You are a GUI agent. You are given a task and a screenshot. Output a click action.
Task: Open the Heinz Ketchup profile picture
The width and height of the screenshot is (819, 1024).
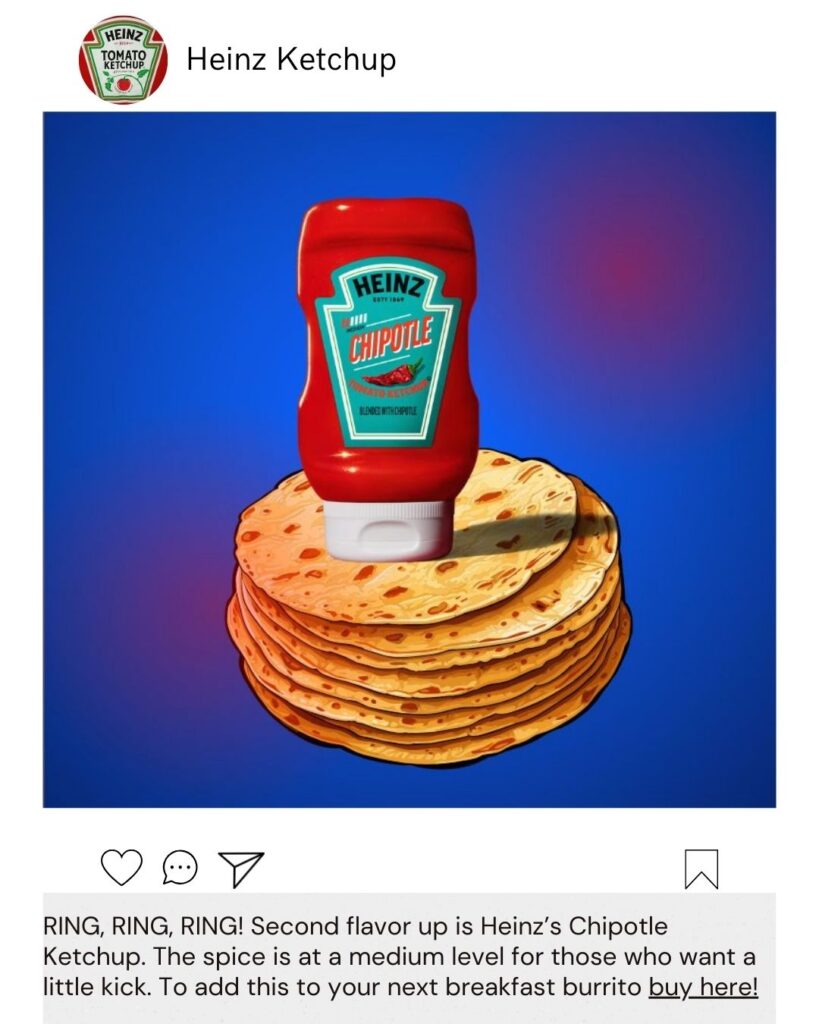pos(122,59)
